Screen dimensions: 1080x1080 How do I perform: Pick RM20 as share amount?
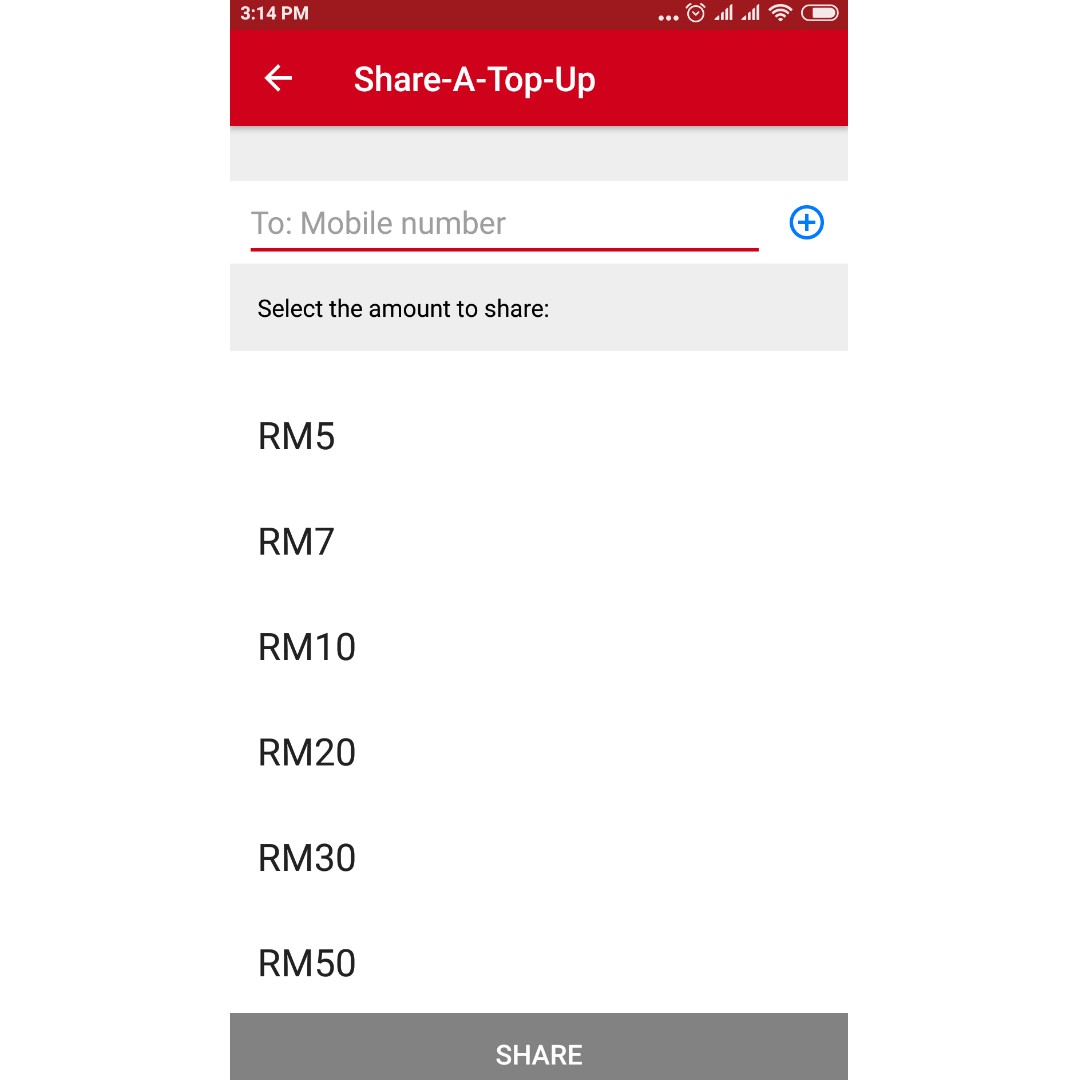click(307, 753)
